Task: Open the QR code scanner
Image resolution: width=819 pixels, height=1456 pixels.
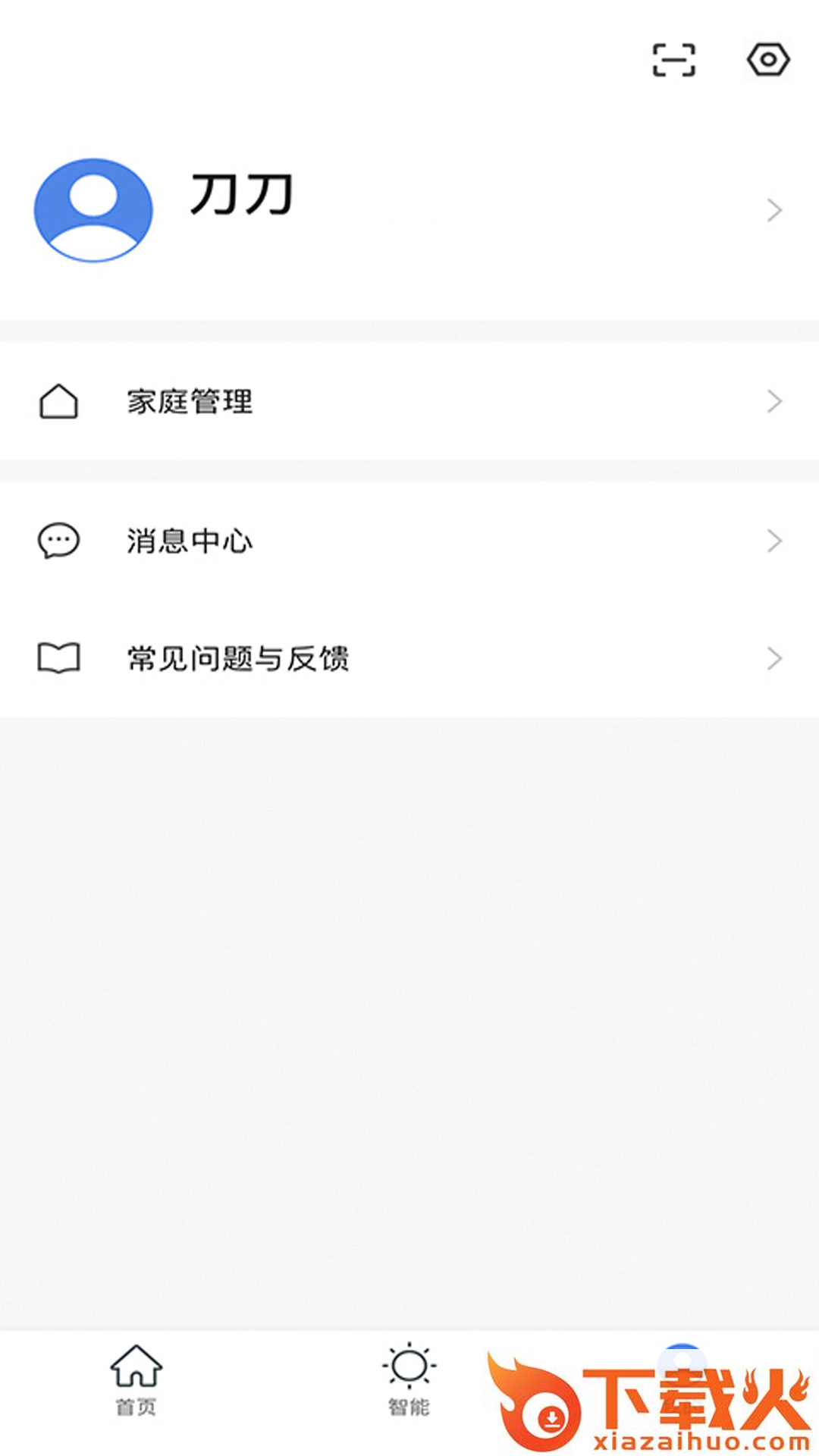Action: (x=673, y=61)
